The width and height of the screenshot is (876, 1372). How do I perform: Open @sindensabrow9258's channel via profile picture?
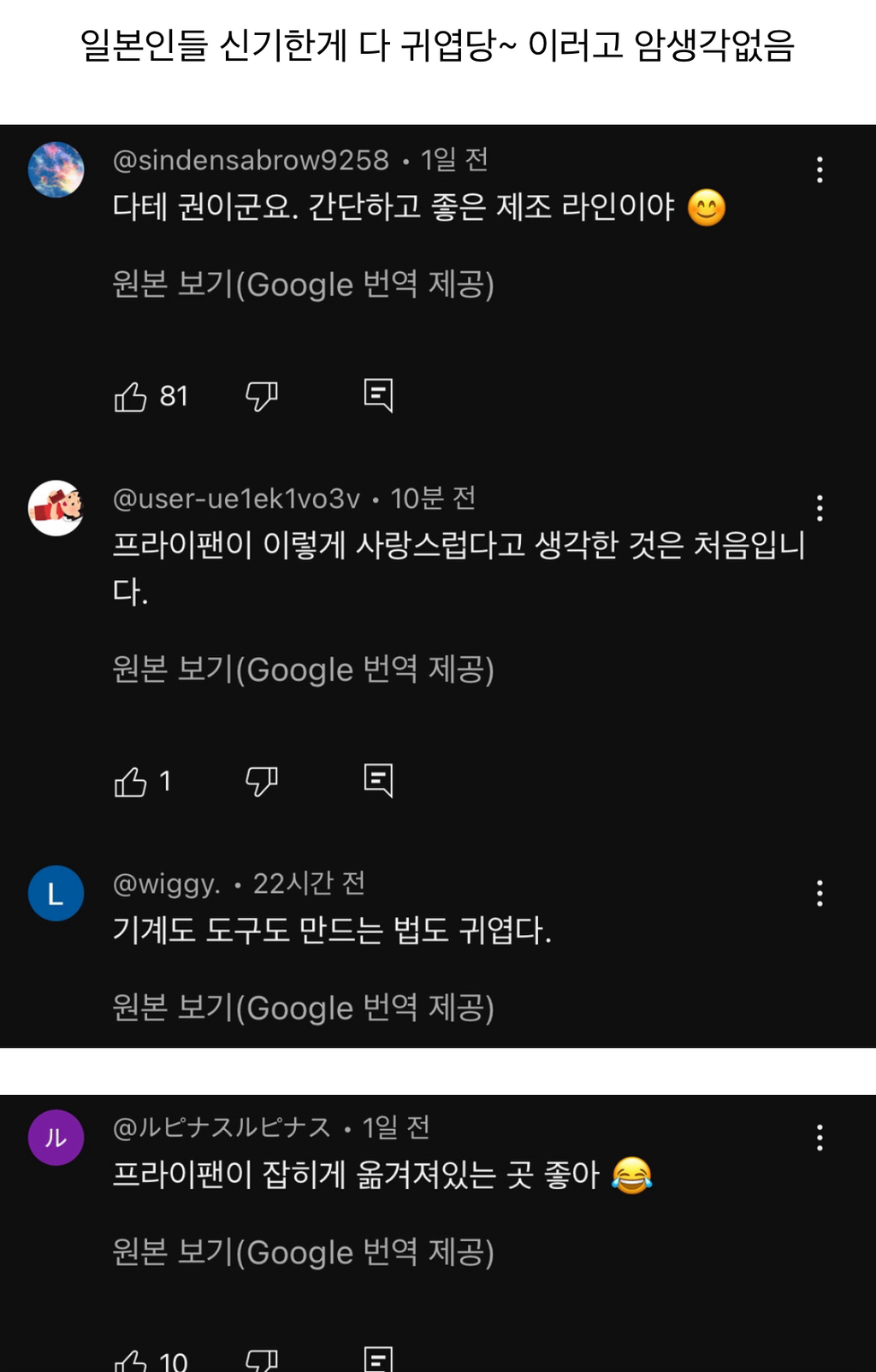coord(56,167)
